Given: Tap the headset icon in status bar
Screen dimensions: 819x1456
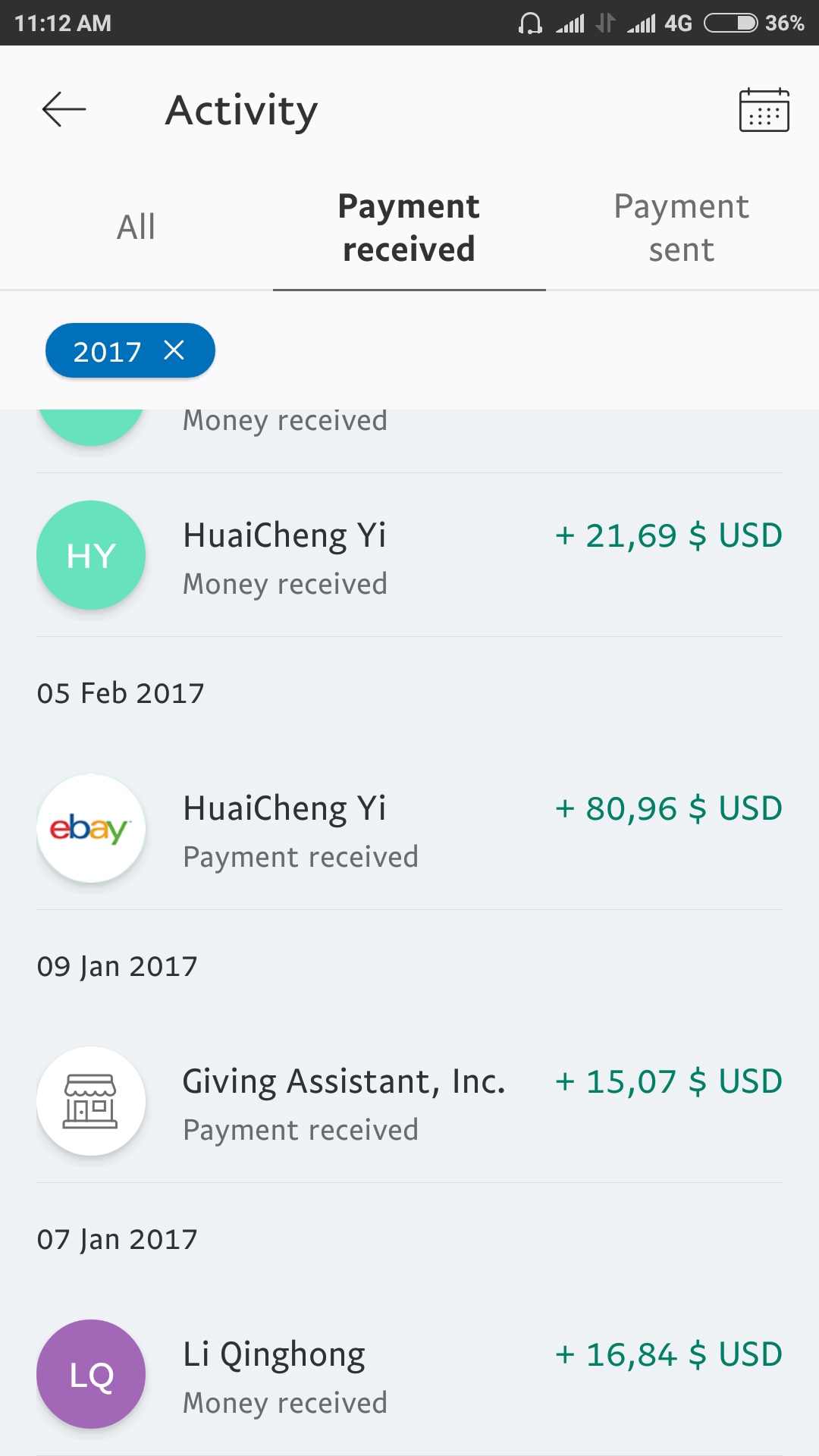Looking at the screenshot, I should pyautogui.click(x=531, y=23).
